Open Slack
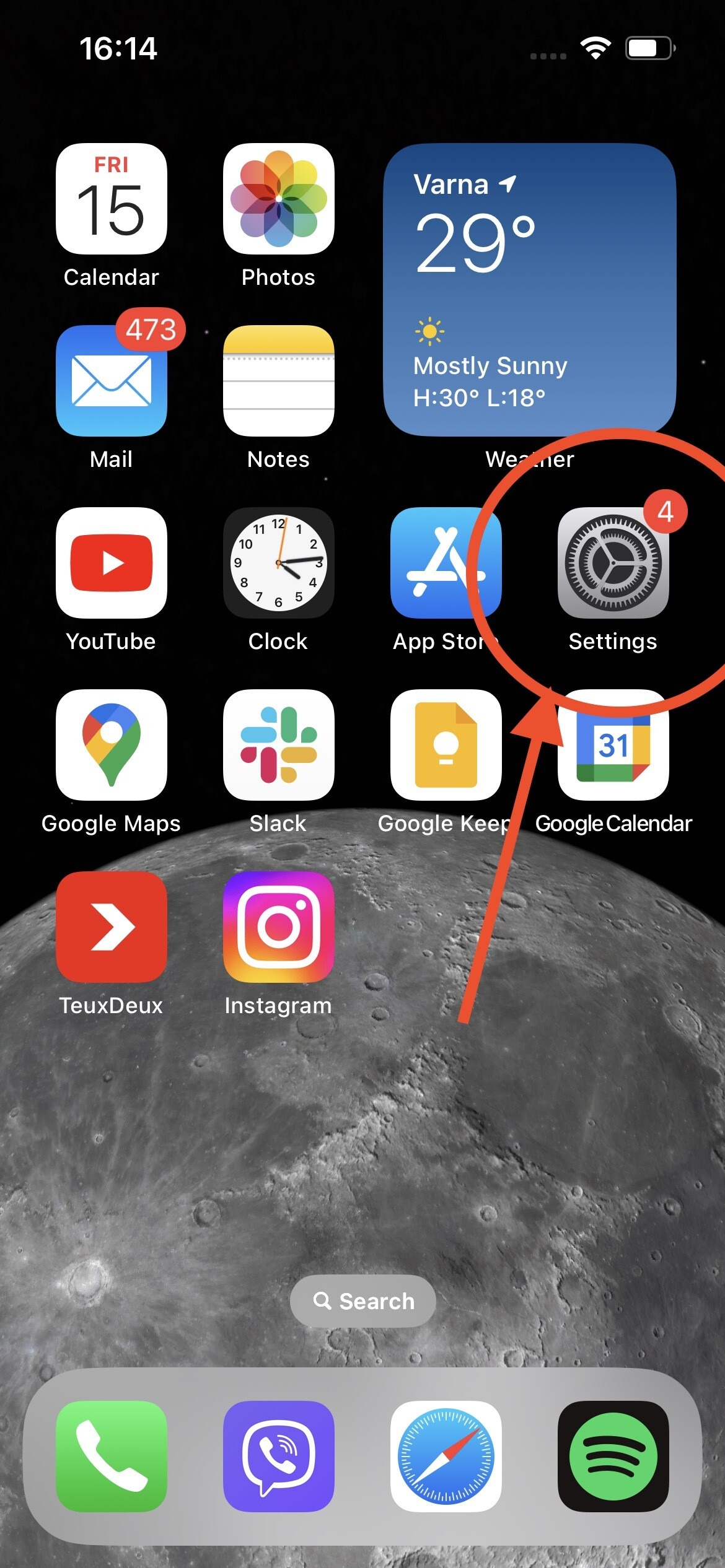This screenshot has height=1568, width=725. coord(278,745)
